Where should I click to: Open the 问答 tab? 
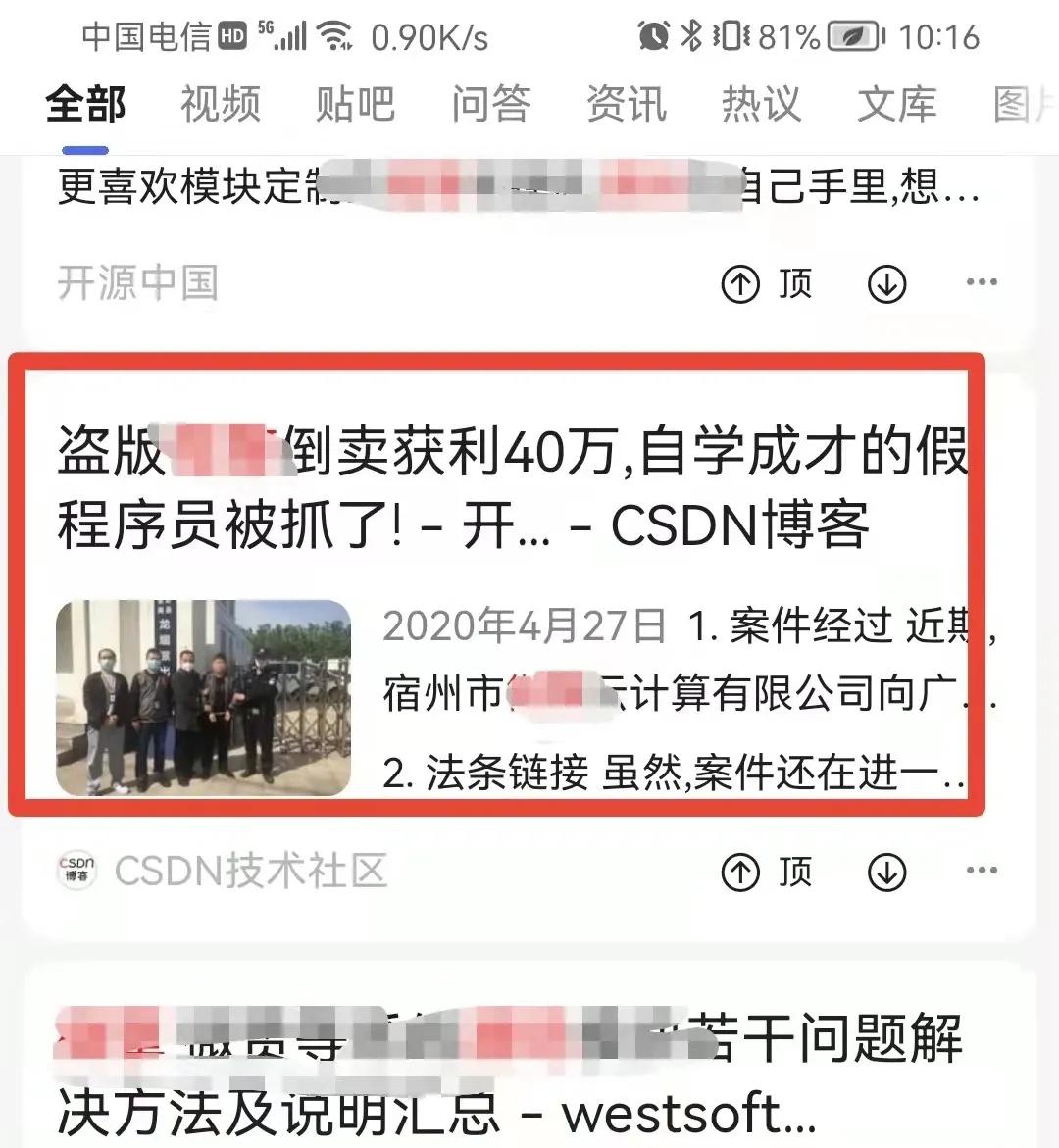tap(490, 104)
